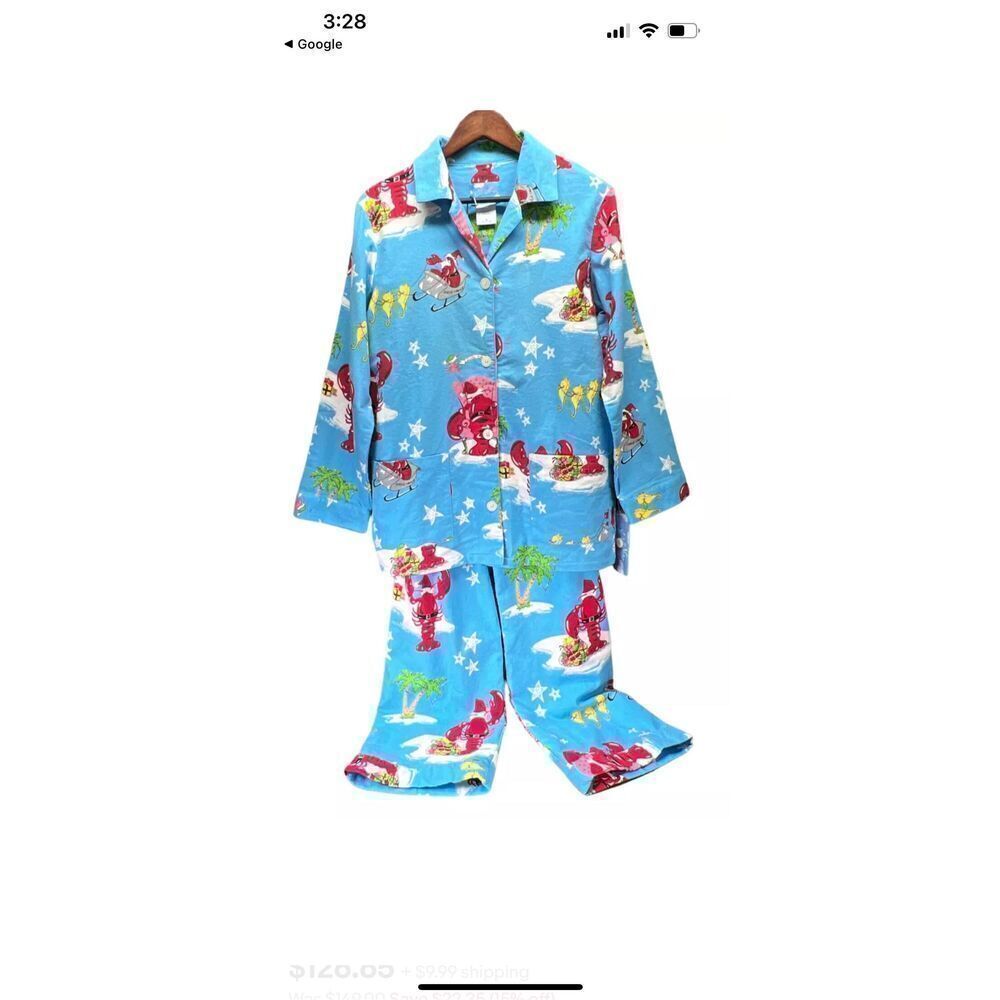Open the lobster pajama set photo
The image size is (1000, 1000).
coord(492,452)
